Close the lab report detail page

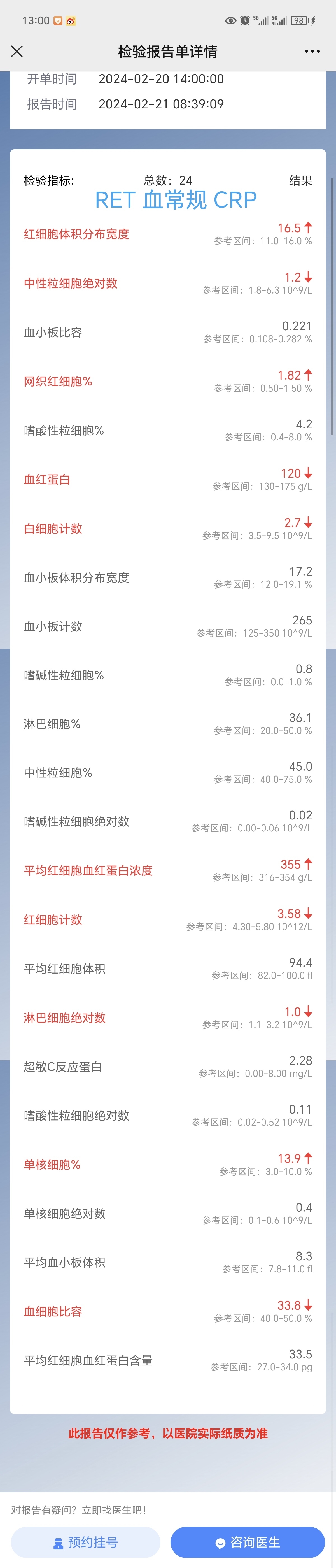[17, 52]
